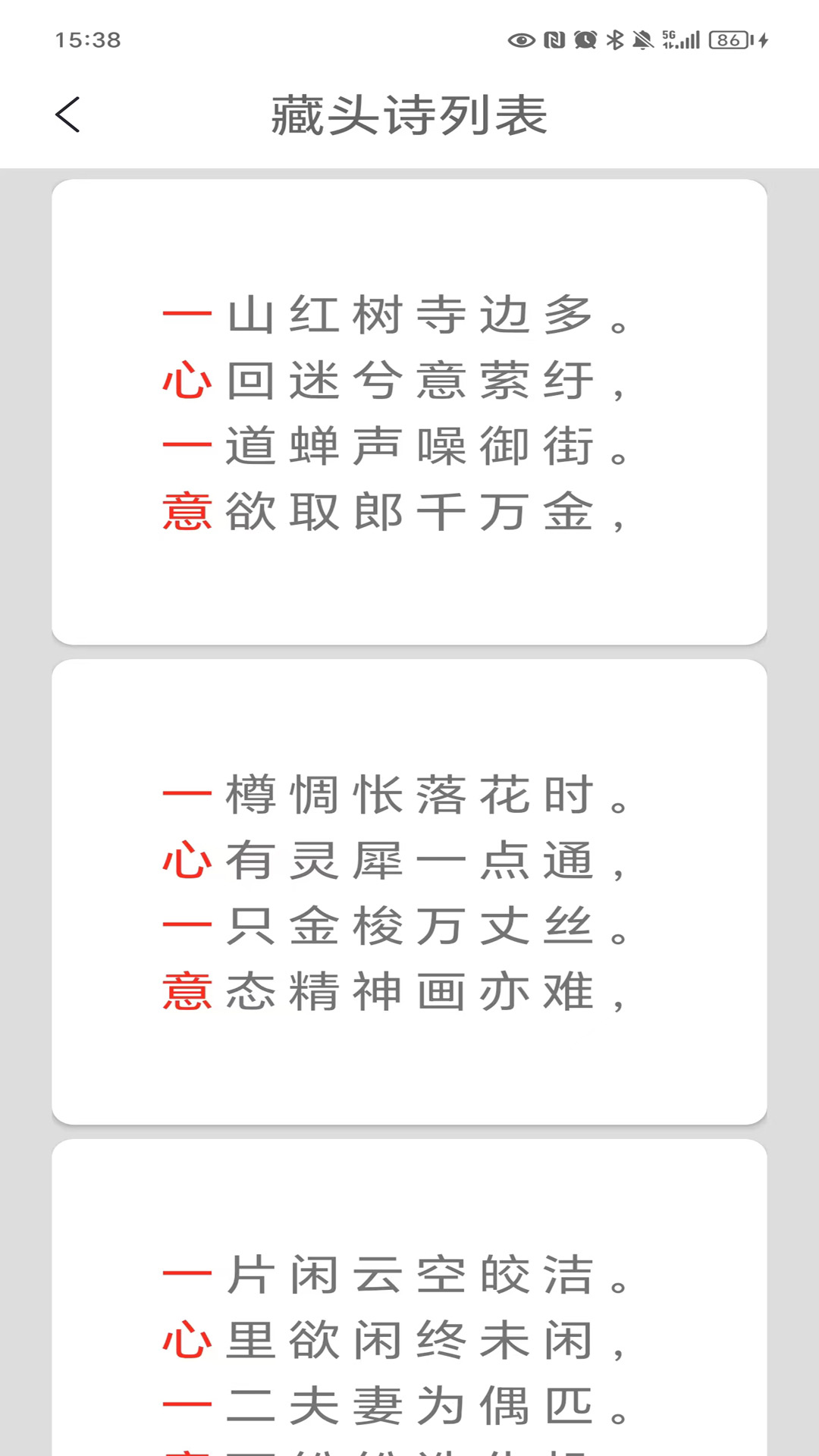Open the third acrostic poem card
Viewport: 819px width, 1456px height.
click(x=409, y=1327)
